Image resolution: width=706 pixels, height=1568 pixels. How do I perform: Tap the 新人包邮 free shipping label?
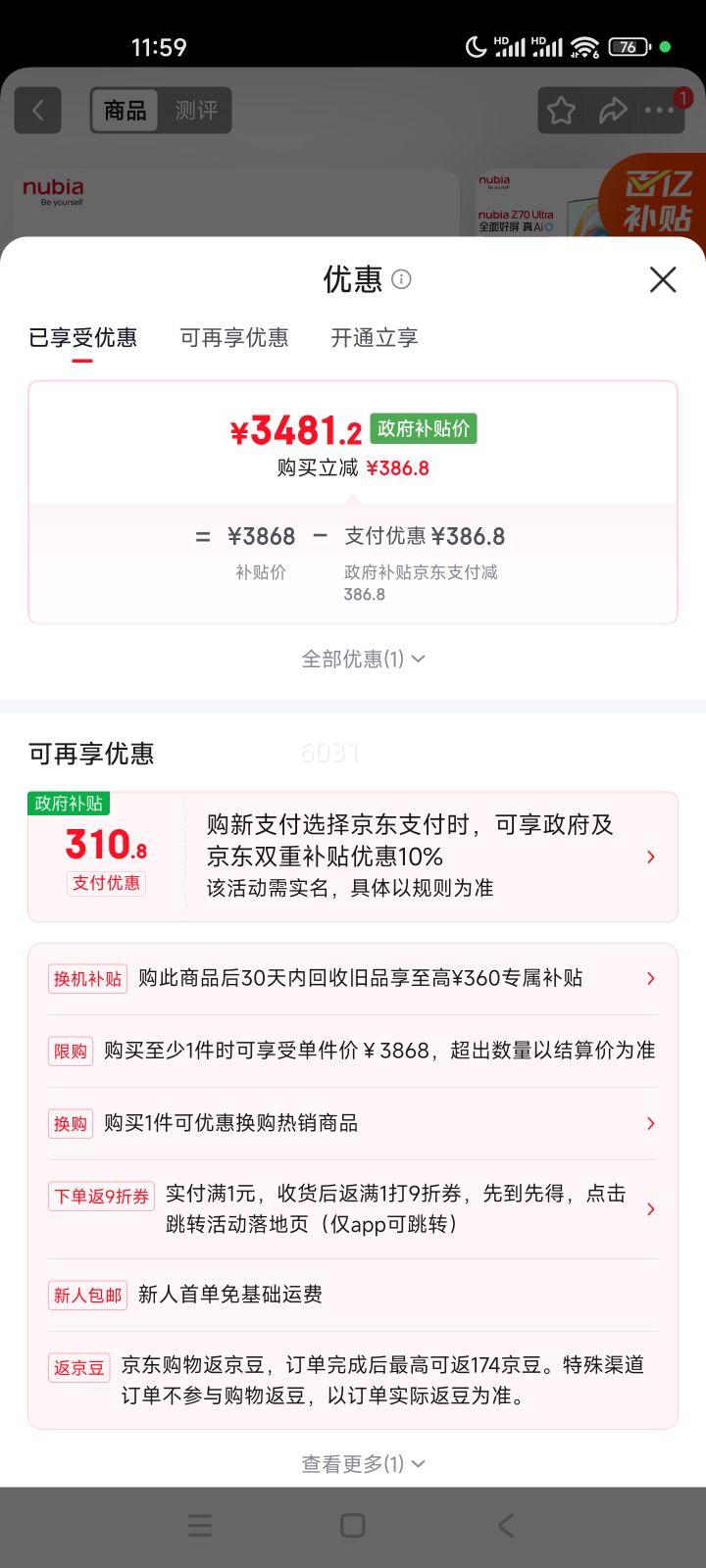pyautogui.click(x=87, y=1294)
